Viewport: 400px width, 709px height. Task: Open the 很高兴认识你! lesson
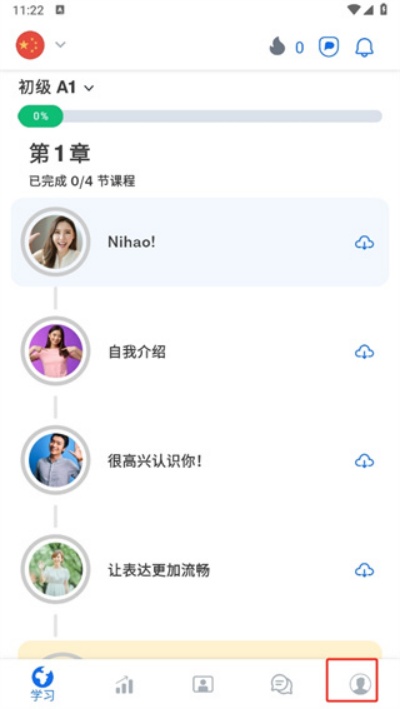200,461
